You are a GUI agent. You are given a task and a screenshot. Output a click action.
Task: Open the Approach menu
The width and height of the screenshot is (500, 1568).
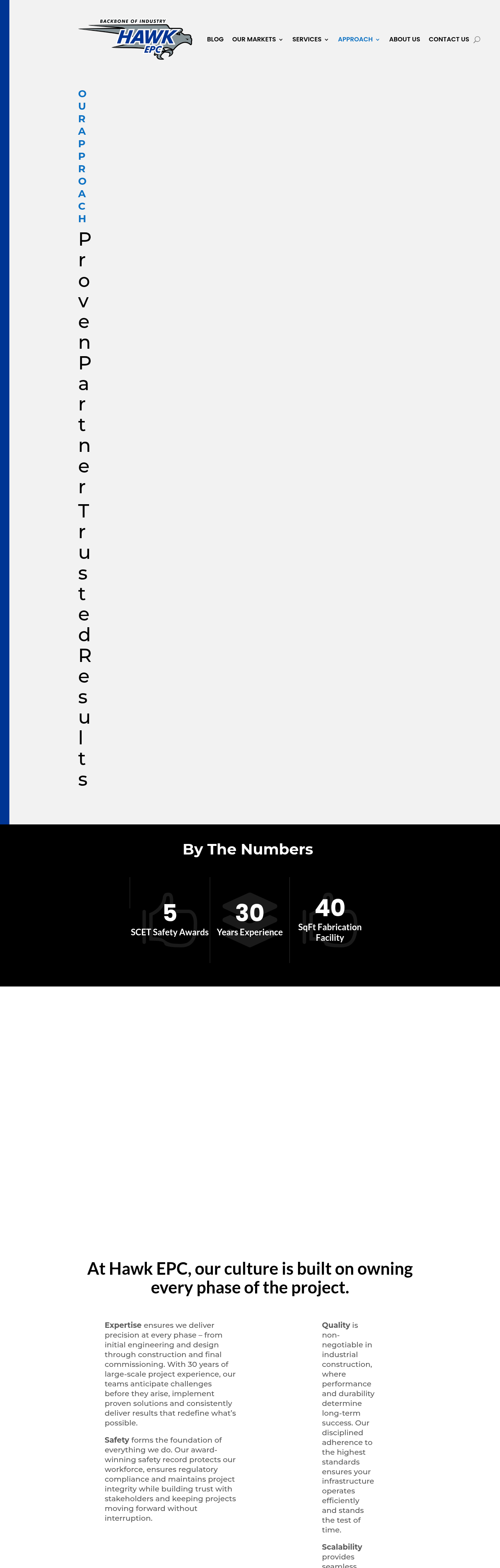click(x=358, y=39)
